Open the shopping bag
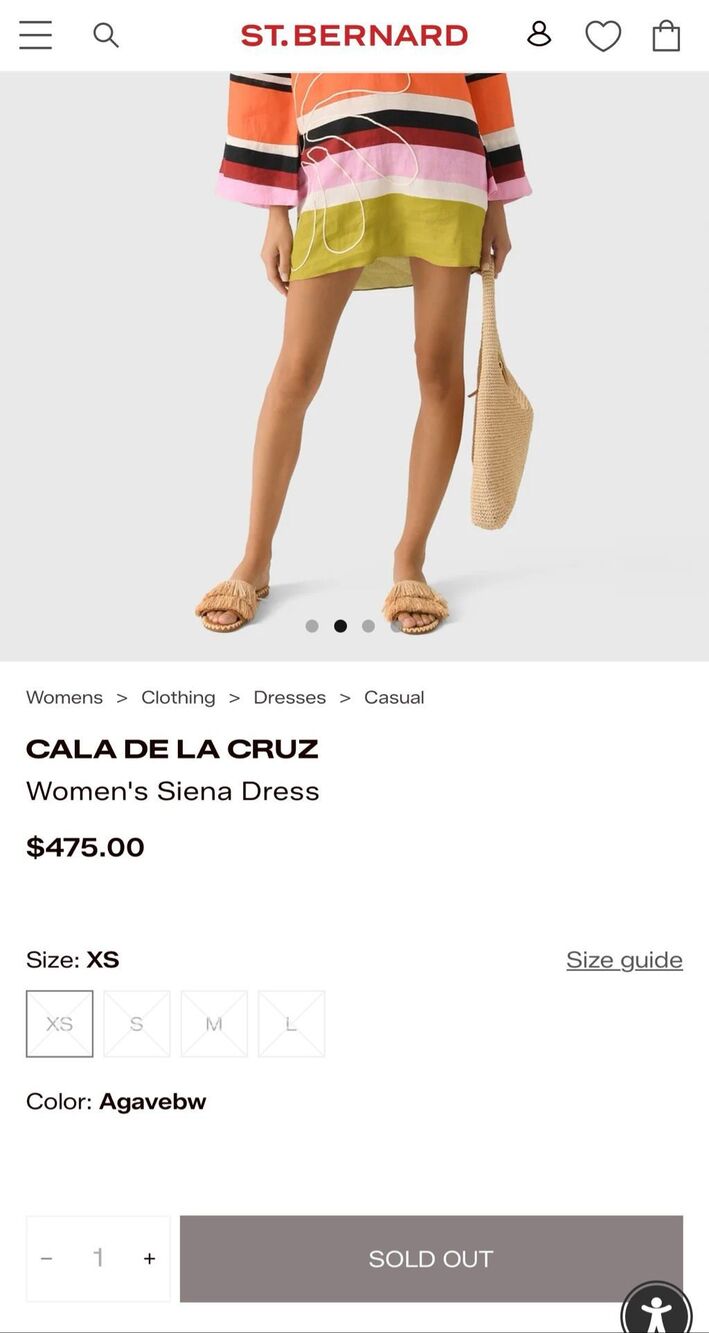The height and width of the screenshot is (1333, 709). coord(666,36)
